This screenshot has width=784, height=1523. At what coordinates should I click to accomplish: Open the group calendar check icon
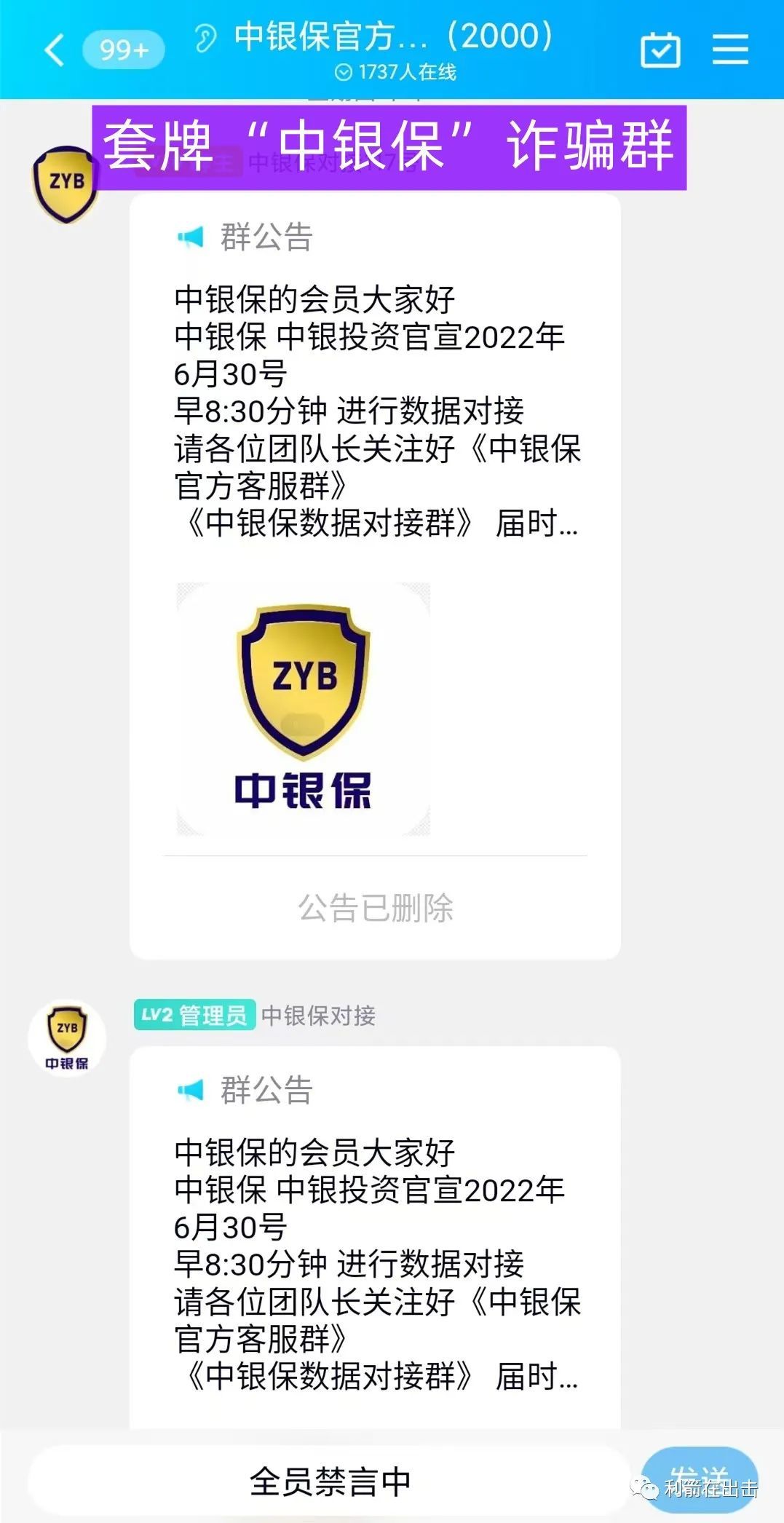pyautogui.click(x=660, y=51)
